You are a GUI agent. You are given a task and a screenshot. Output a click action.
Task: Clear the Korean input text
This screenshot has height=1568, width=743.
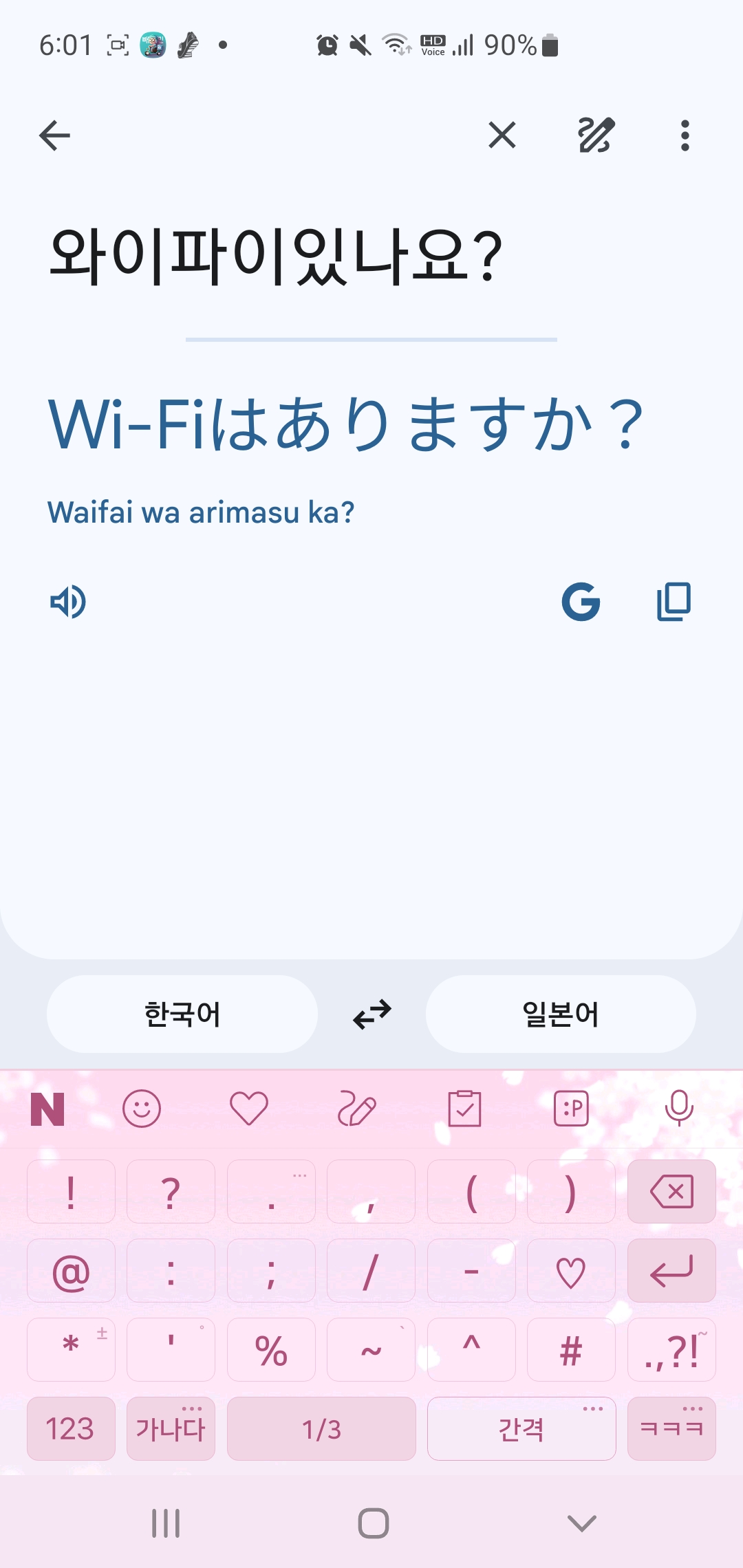(502, 135)
